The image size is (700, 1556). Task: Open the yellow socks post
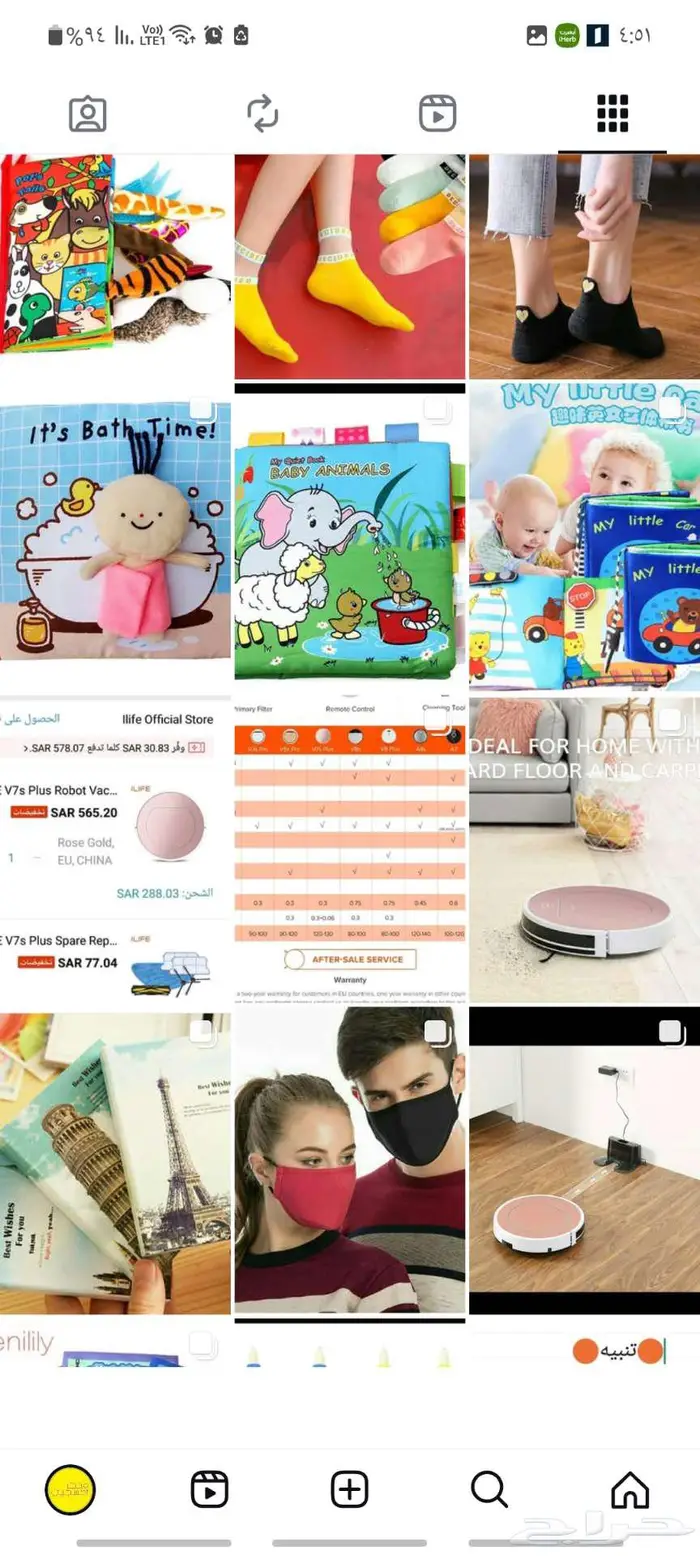click(350, 266)
